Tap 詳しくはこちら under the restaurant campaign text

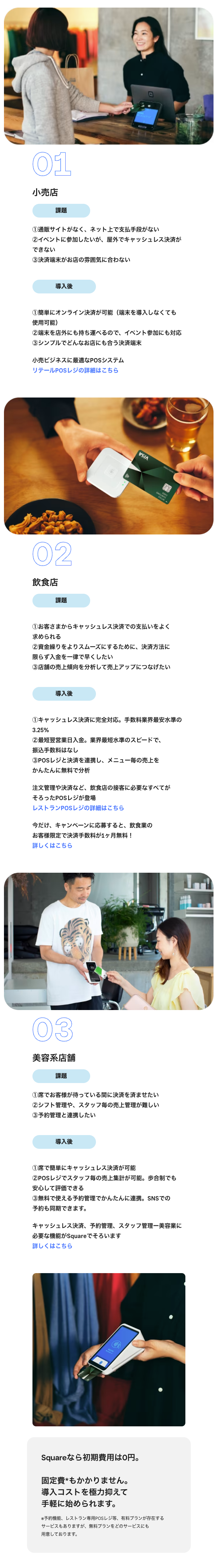click(x=52, y=846)
